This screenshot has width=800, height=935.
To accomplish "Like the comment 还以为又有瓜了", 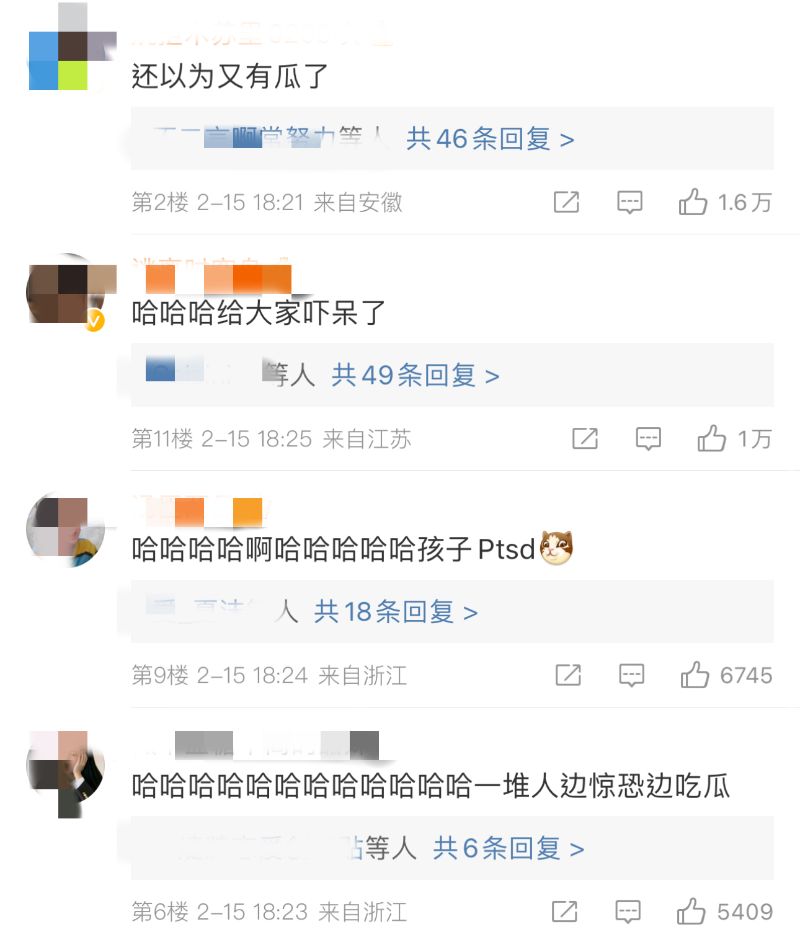I will pyautogui.click(x=693, y=203).
